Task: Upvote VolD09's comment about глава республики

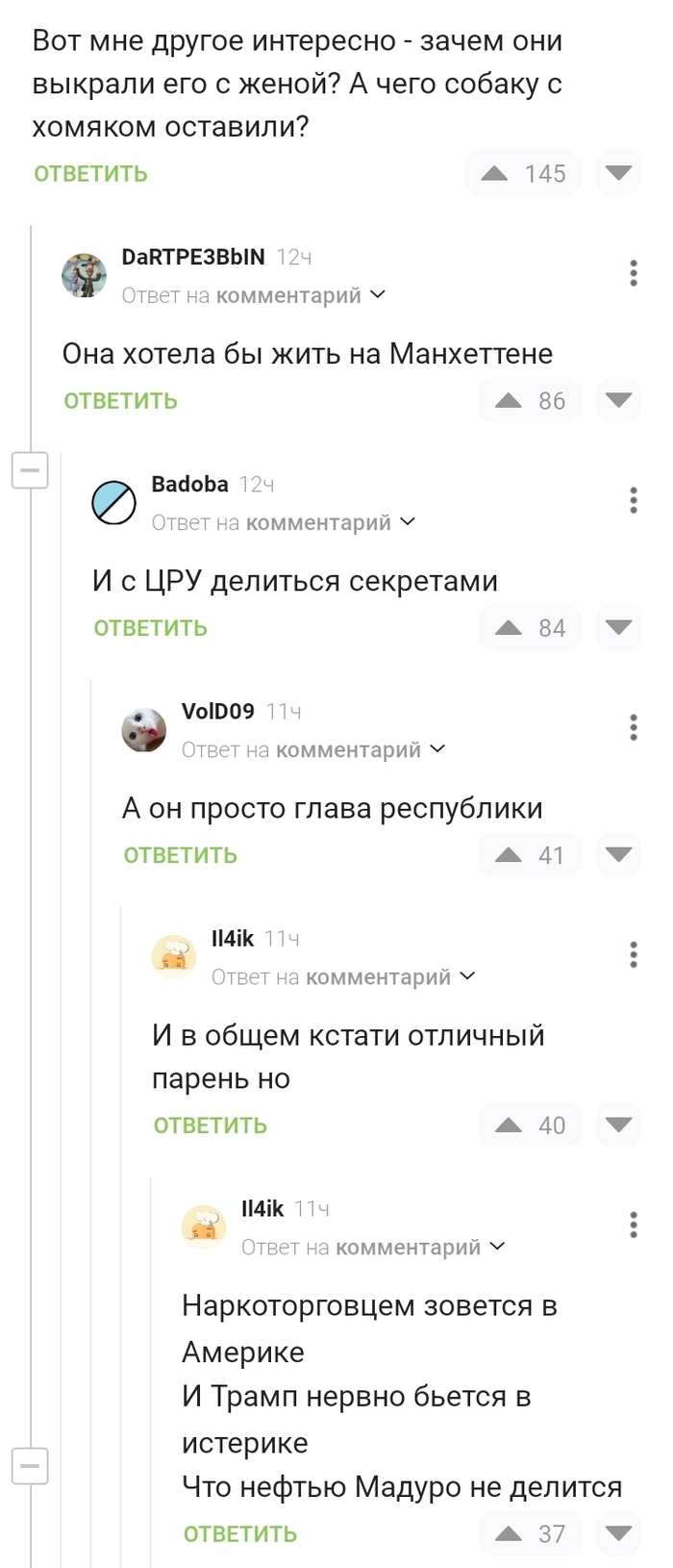Action: 509,855
